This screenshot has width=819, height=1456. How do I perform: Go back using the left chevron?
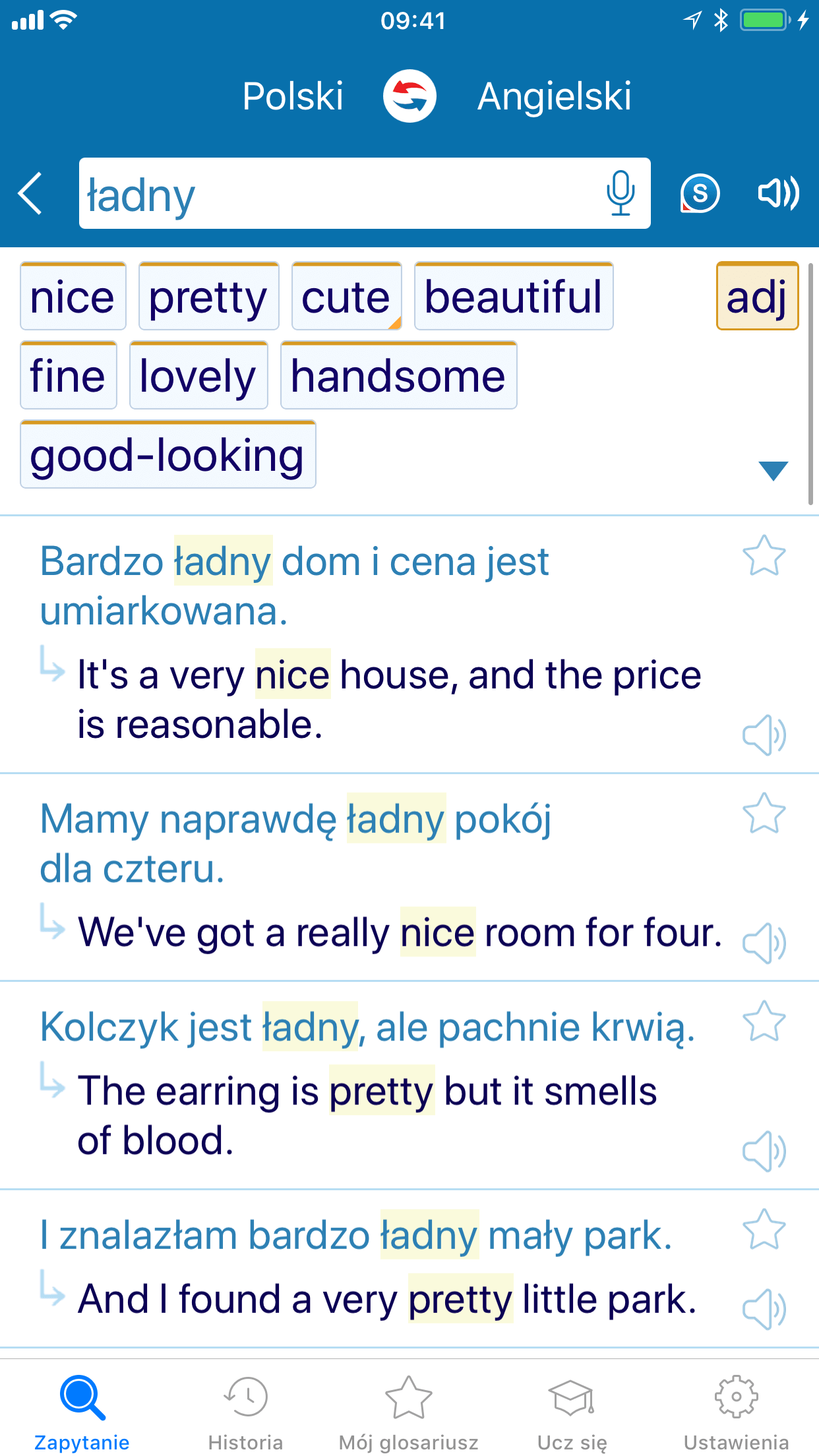(30, 193)
